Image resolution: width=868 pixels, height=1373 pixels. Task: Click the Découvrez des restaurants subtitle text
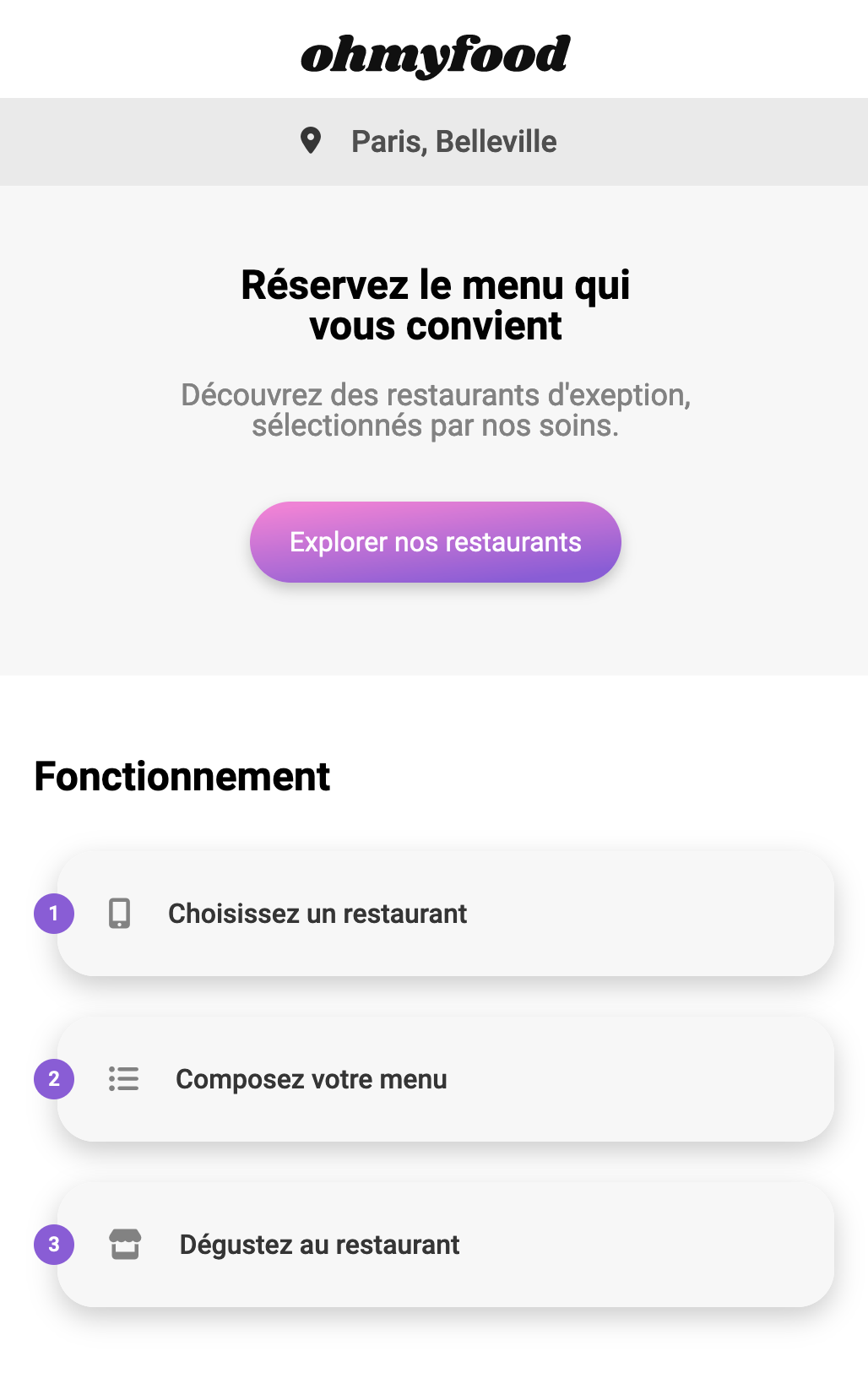[x=436, y=410]
